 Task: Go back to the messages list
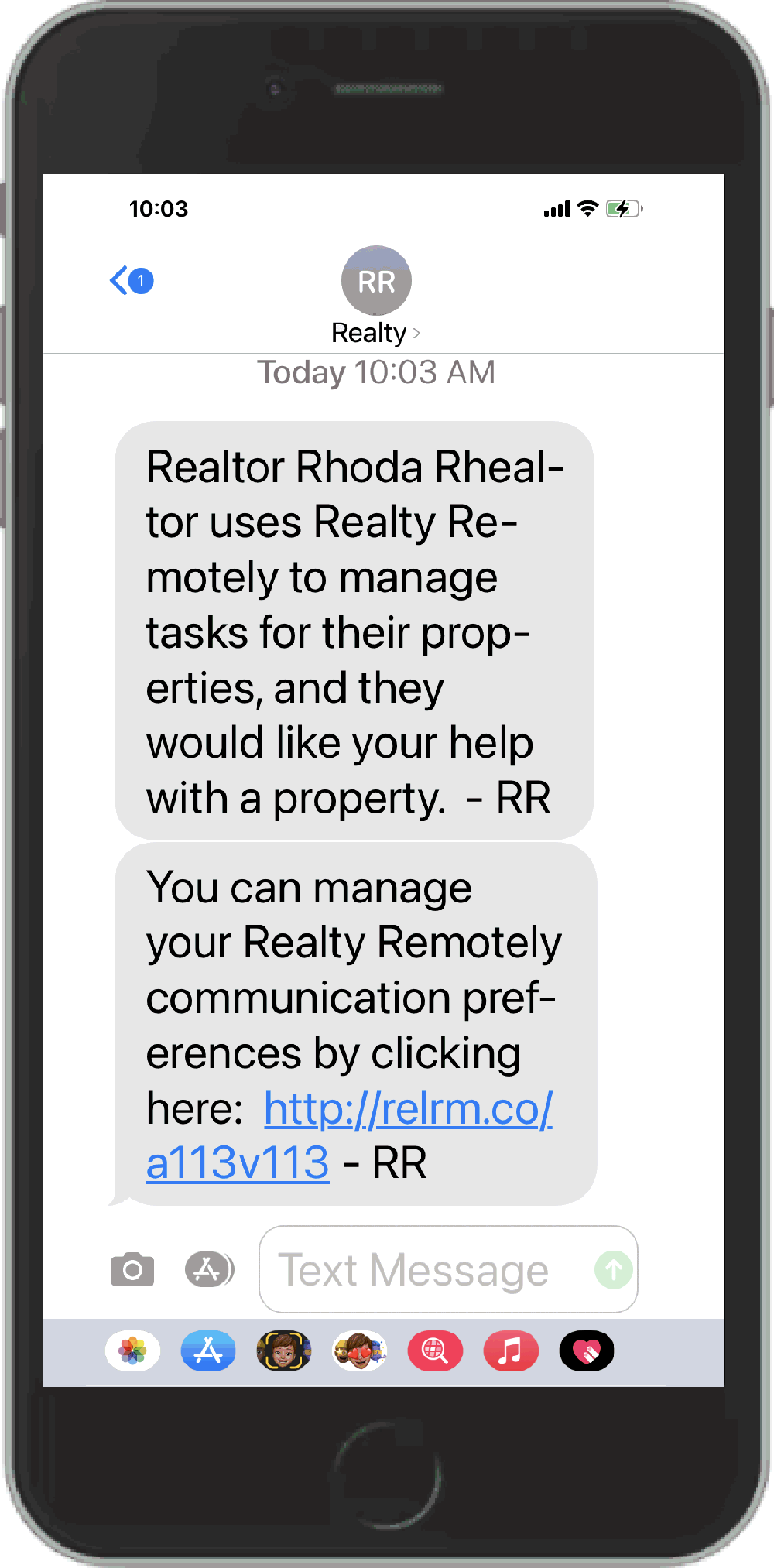[x=130, y=280]
